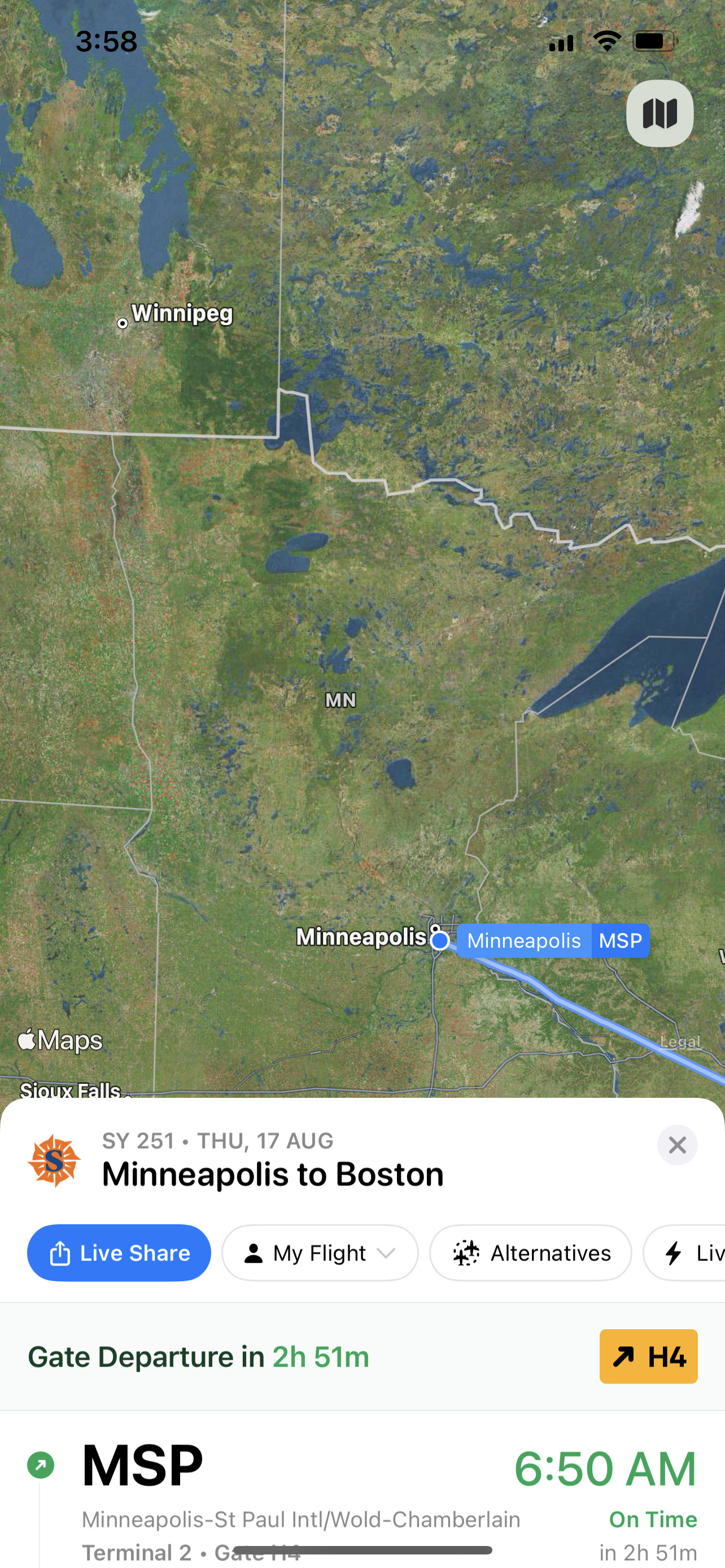Screen dimensions: 725x1568
Task: Open MSP departure airport details
Action: tap(143, 1466)
